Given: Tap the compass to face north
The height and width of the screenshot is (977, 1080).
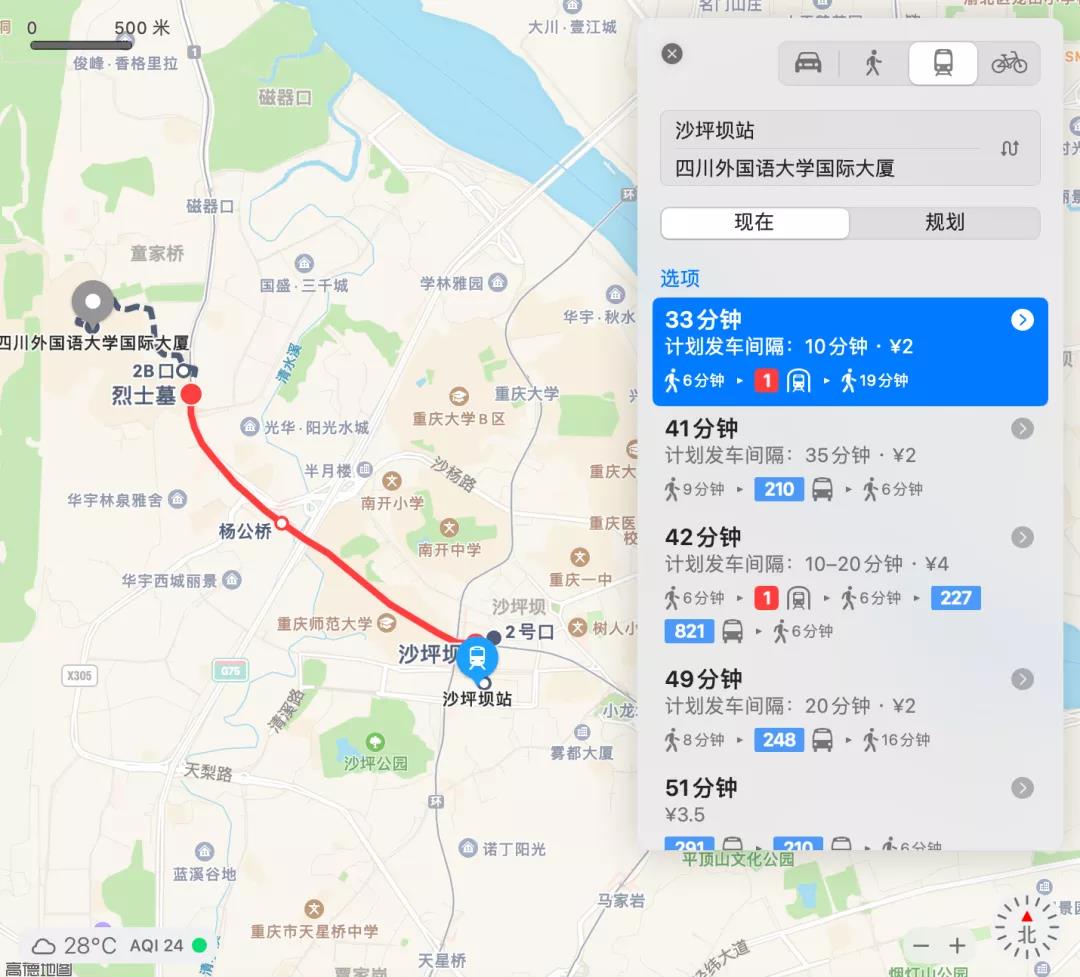Looking at the screenshot, I should click(1026, 928).
